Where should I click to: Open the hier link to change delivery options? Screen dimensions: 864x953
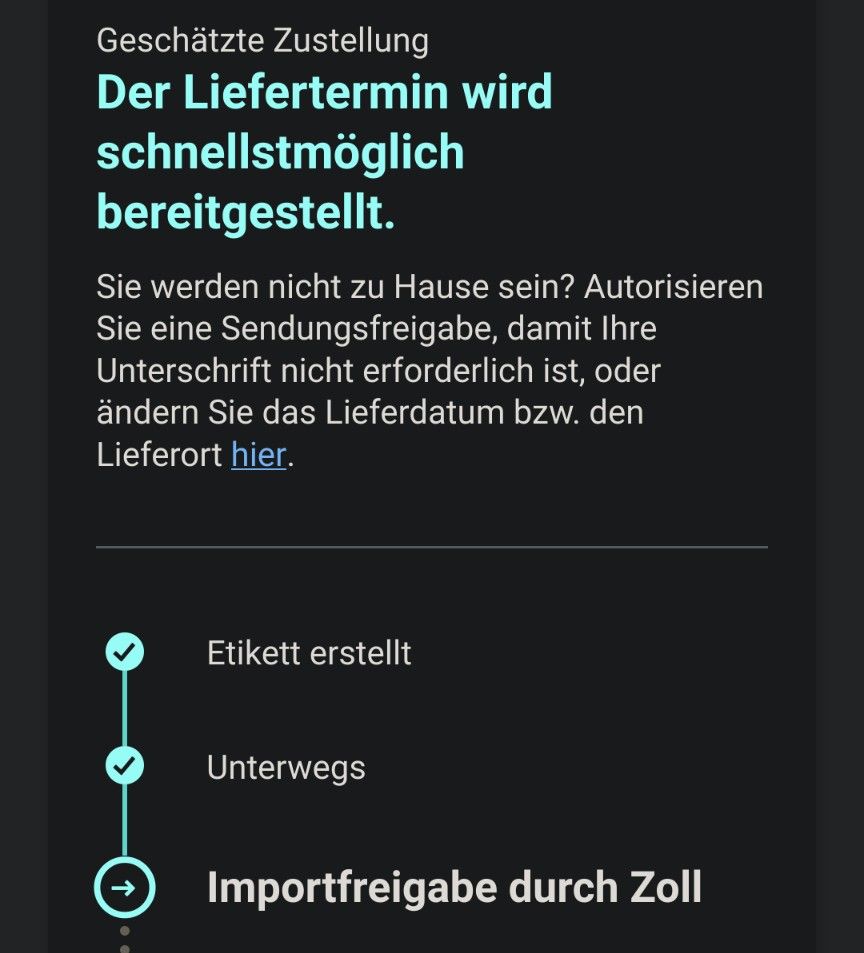(256, 455)
